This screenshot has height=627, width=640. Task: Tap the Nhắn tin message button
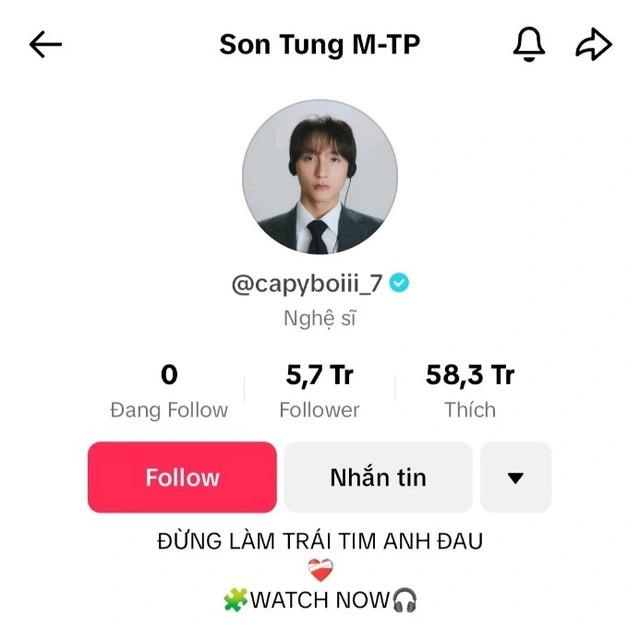click(x=378, y=477)
